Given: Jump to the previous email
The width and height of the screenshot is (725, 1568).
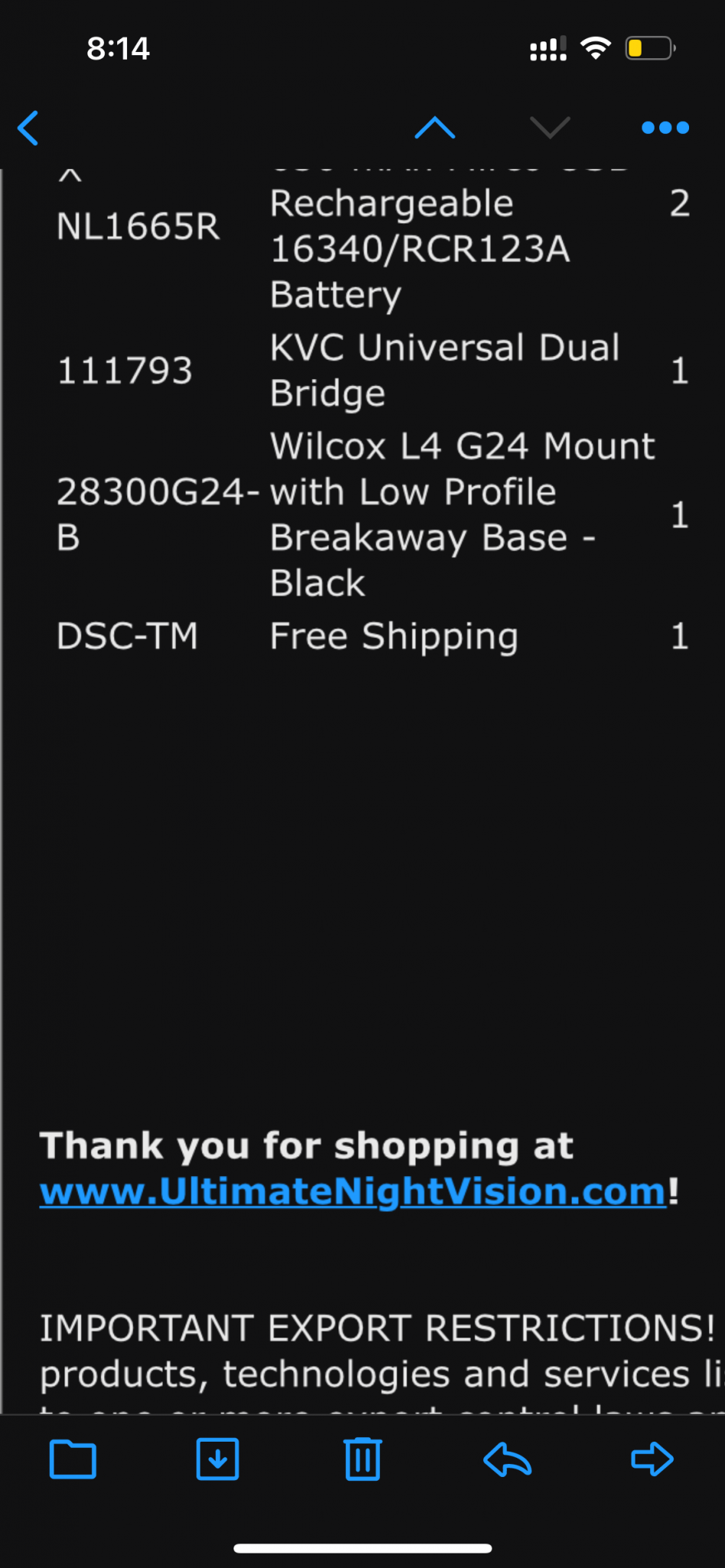Looking at the screenshot, I should pos(434,128).
